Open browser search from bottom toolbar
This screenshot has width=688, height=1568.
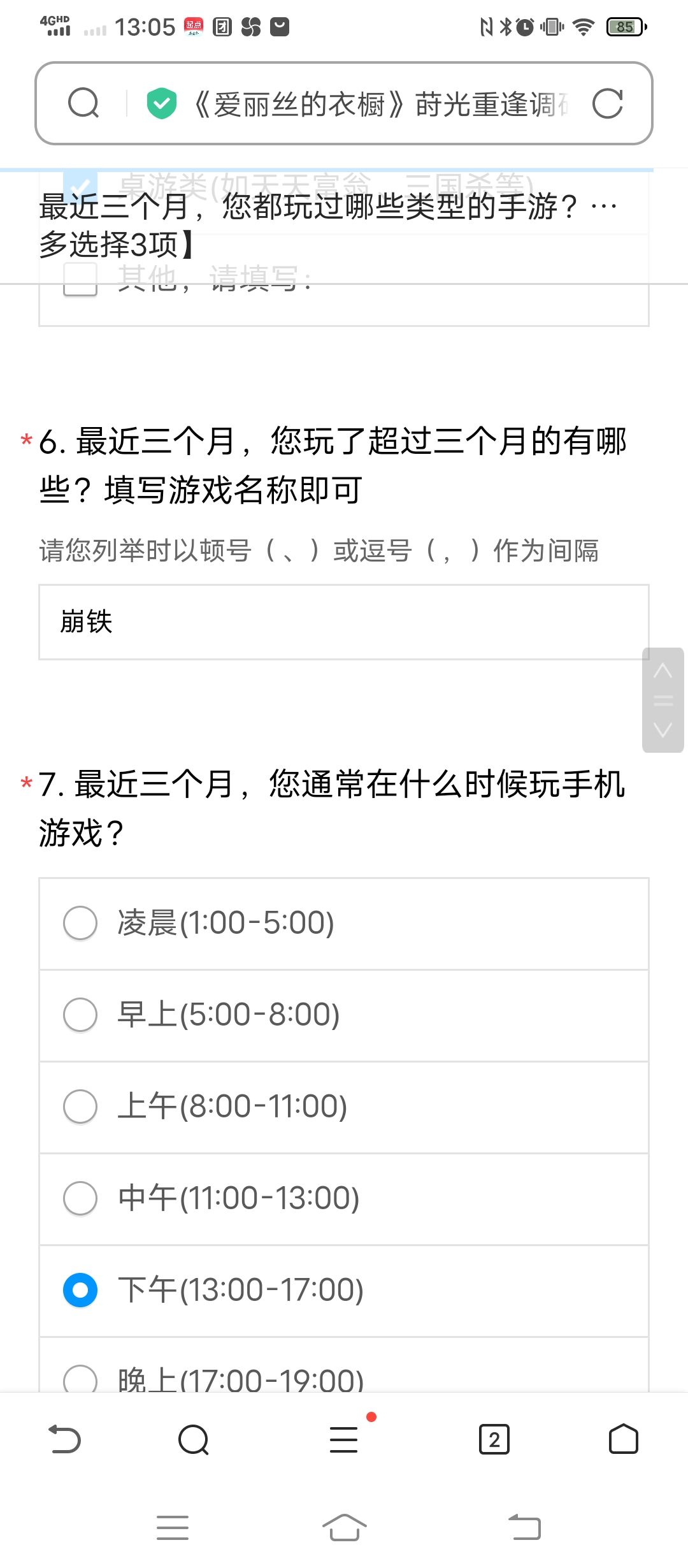pyautogui.click(x=194, y=1439)
